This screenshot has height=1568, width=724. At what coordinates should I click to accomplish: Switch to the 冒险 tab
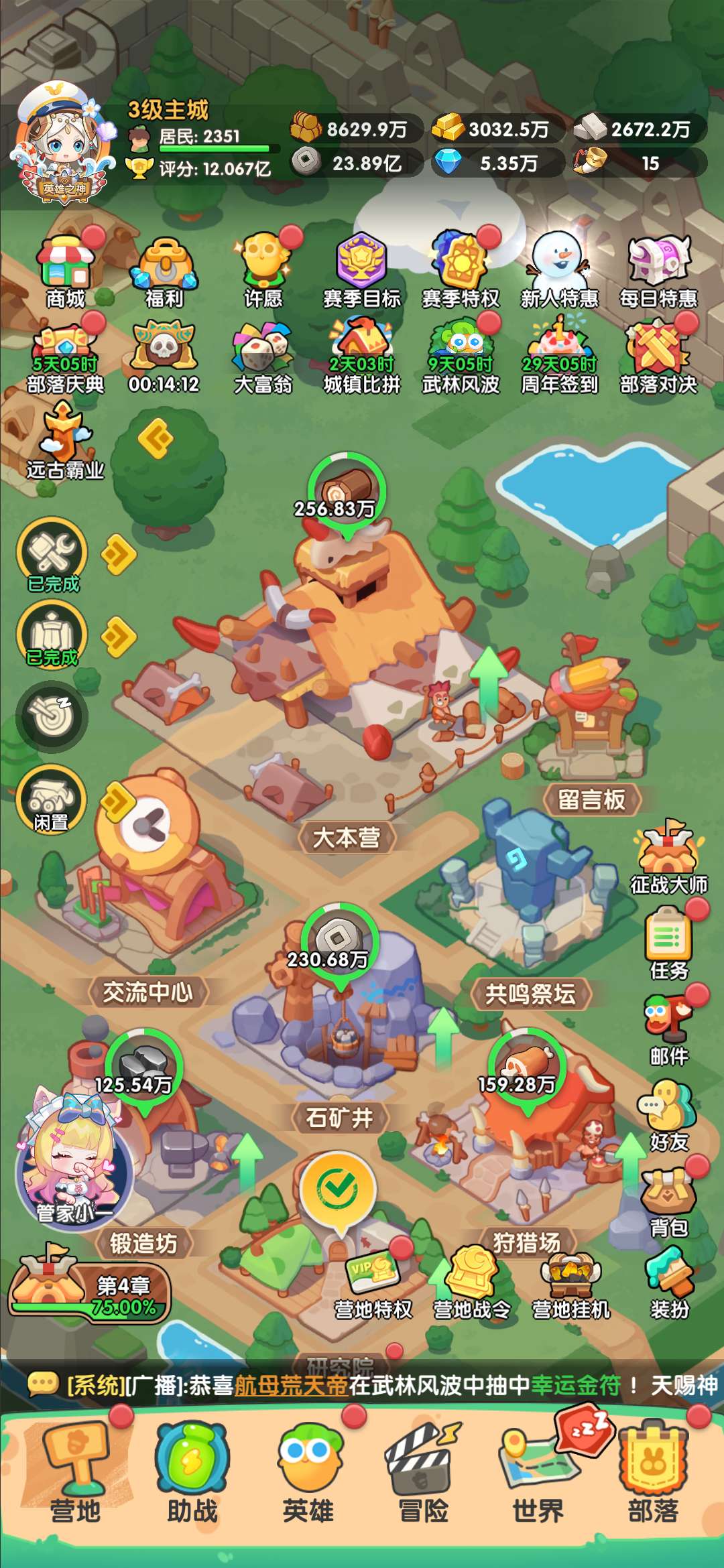click(x=423, y=1474)
